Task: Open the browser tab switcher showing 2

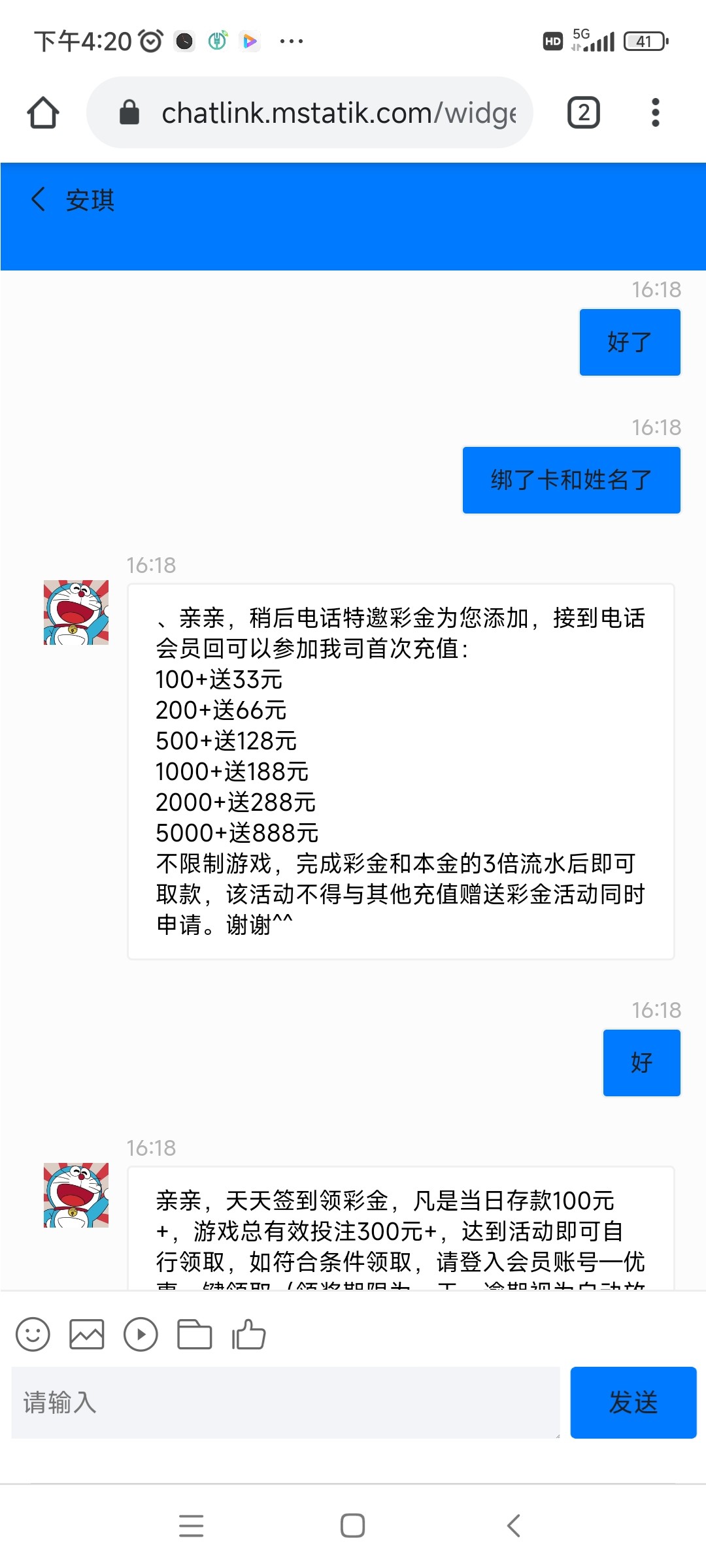Action: [583, 112]
